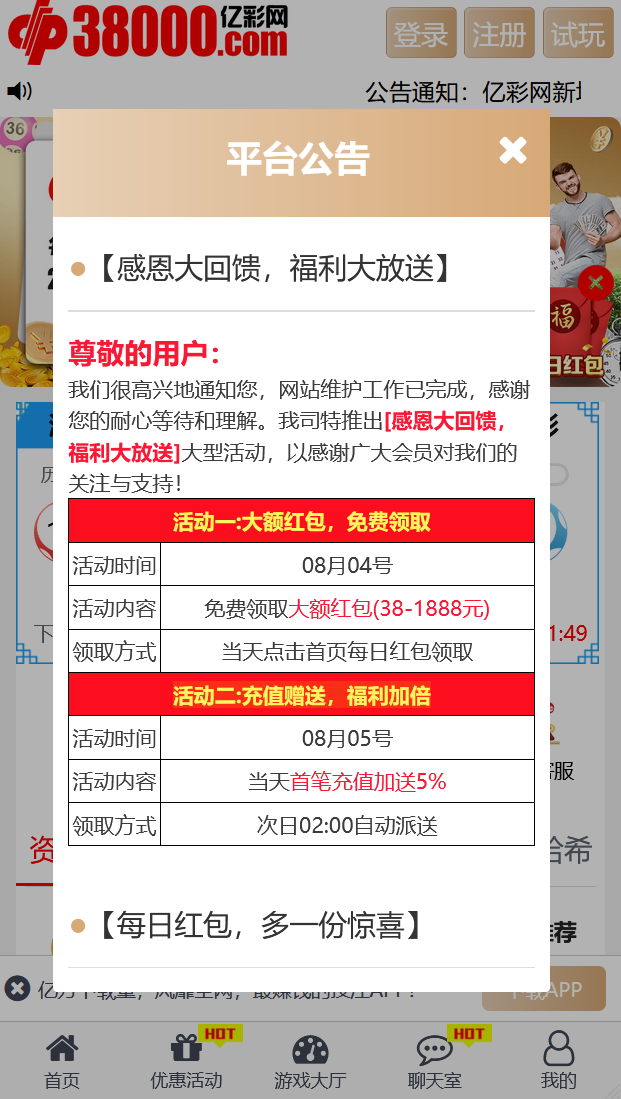Tap the 试玩 trial play button
The image size is (621, 1099).
[x=577, y=34]
